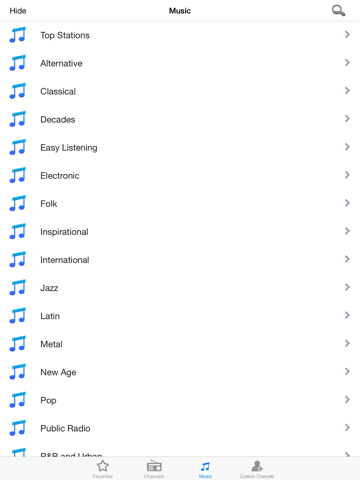
Task: Open the Latin category
Action: [x=180, y=316]
